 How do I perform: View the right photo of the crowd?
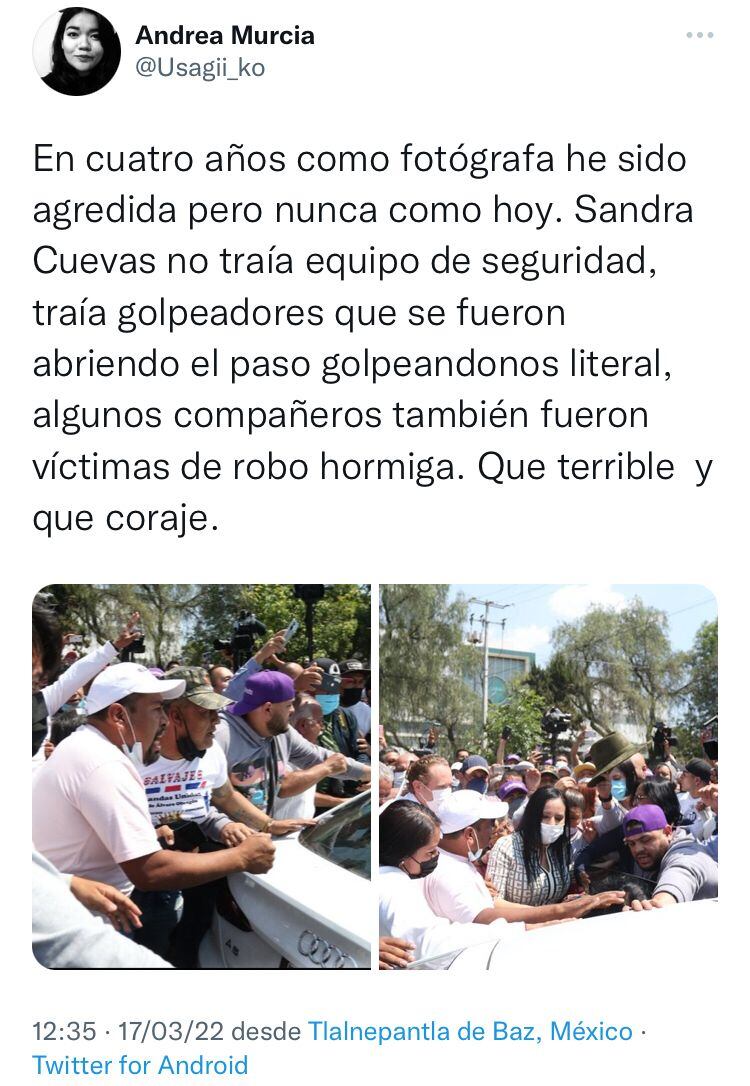point(548,776)
